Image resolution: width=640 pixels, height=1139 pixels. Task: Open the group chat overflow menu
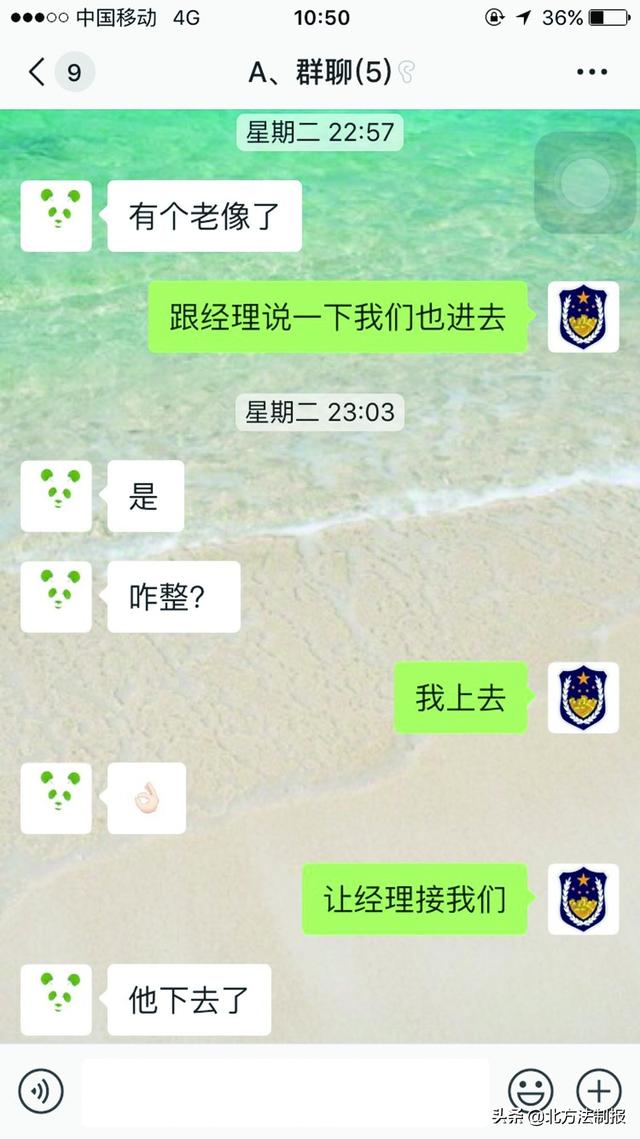point(591,72)
